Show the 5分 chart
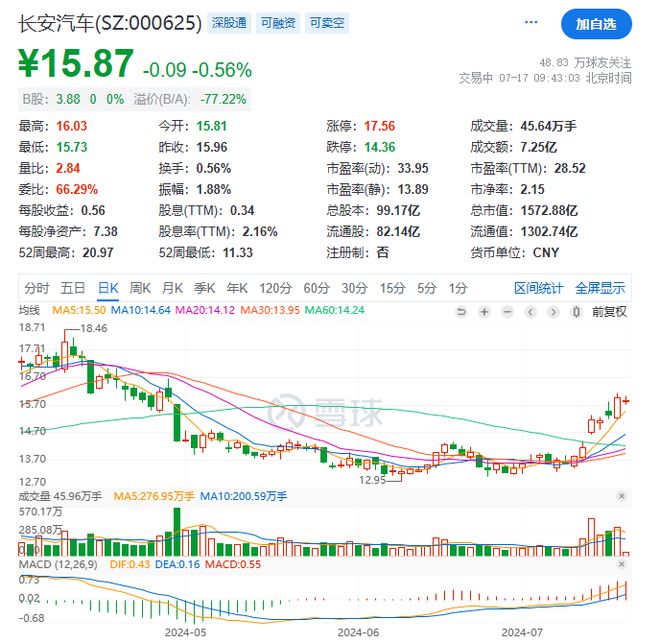Screen dimensions: 660x643 pos(426,288)
